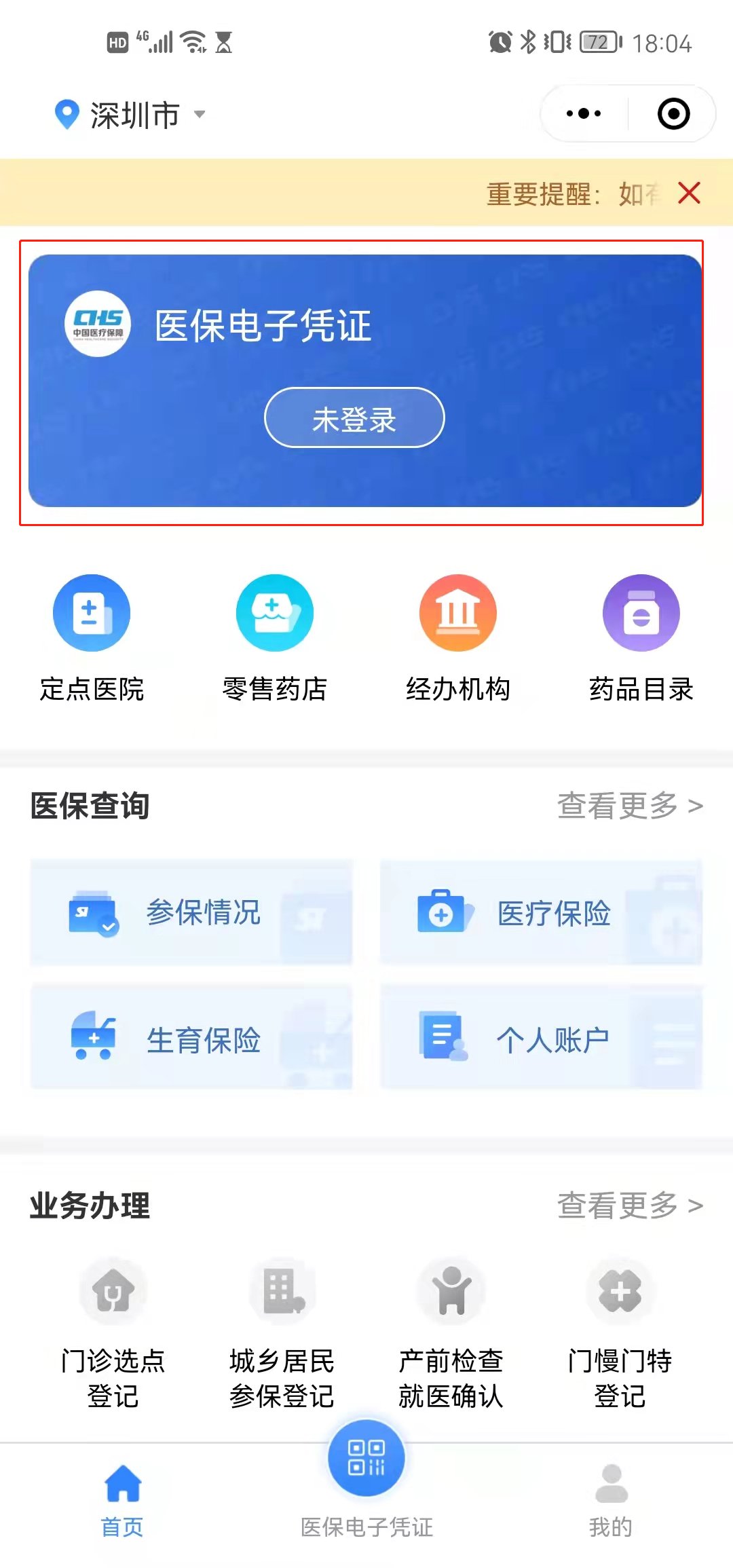Image resolution: width=733 pixels, height=1568 pixels.
Task: Tap the 未登录 login button
Action: 354,418
